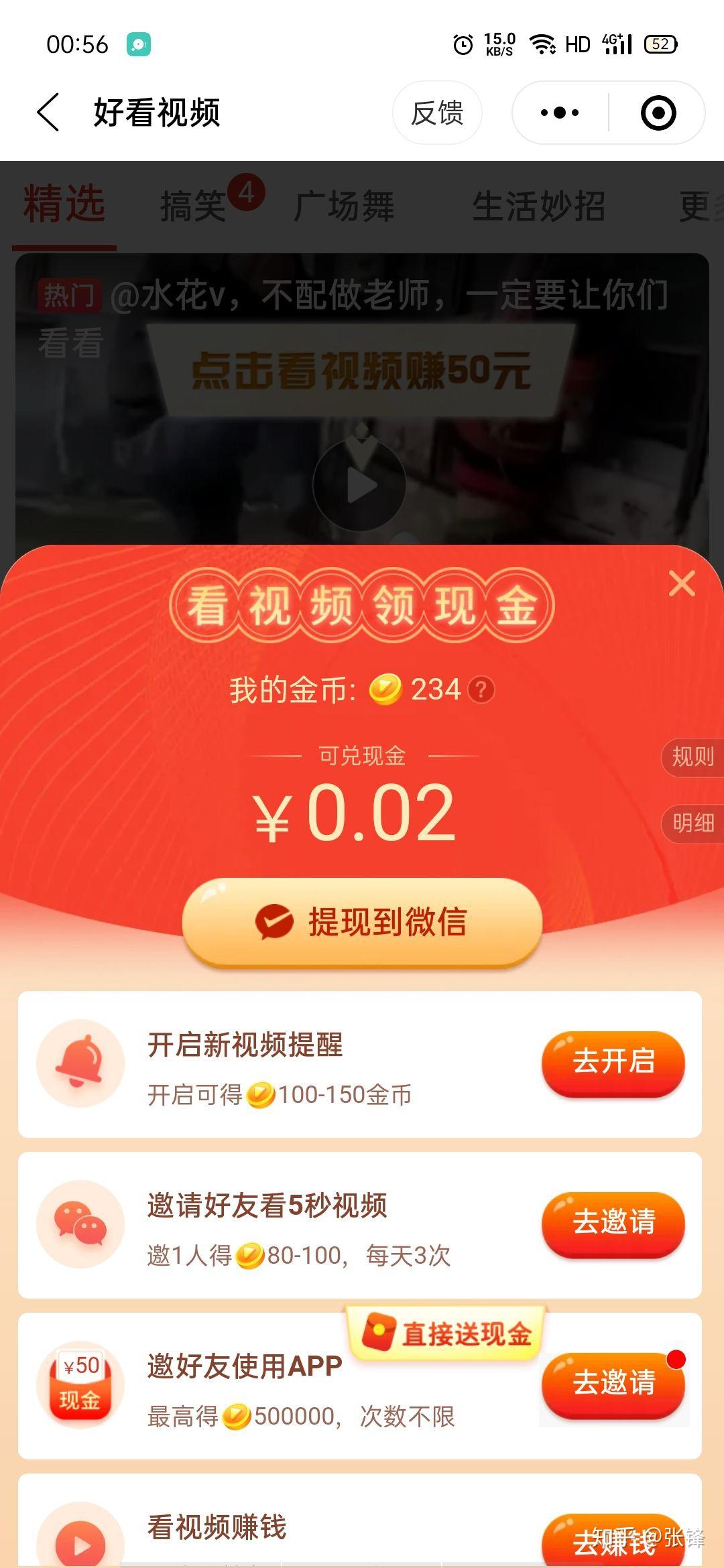View 明细 coin details
The image size is (724, 1568).
click(x=692, y=823)
